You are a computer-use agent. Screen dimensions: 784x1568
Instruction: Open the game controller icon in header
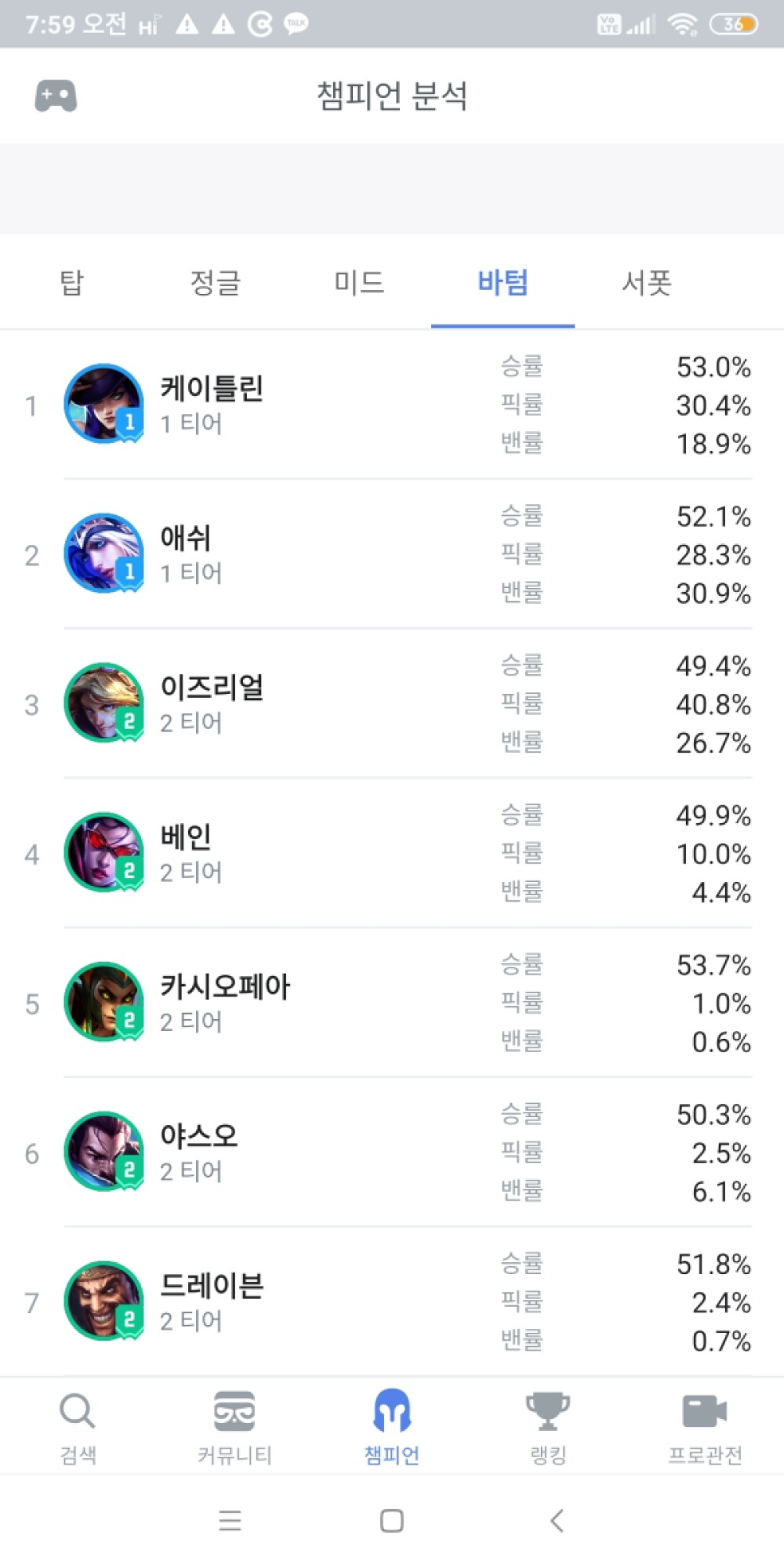coord(56,96)
